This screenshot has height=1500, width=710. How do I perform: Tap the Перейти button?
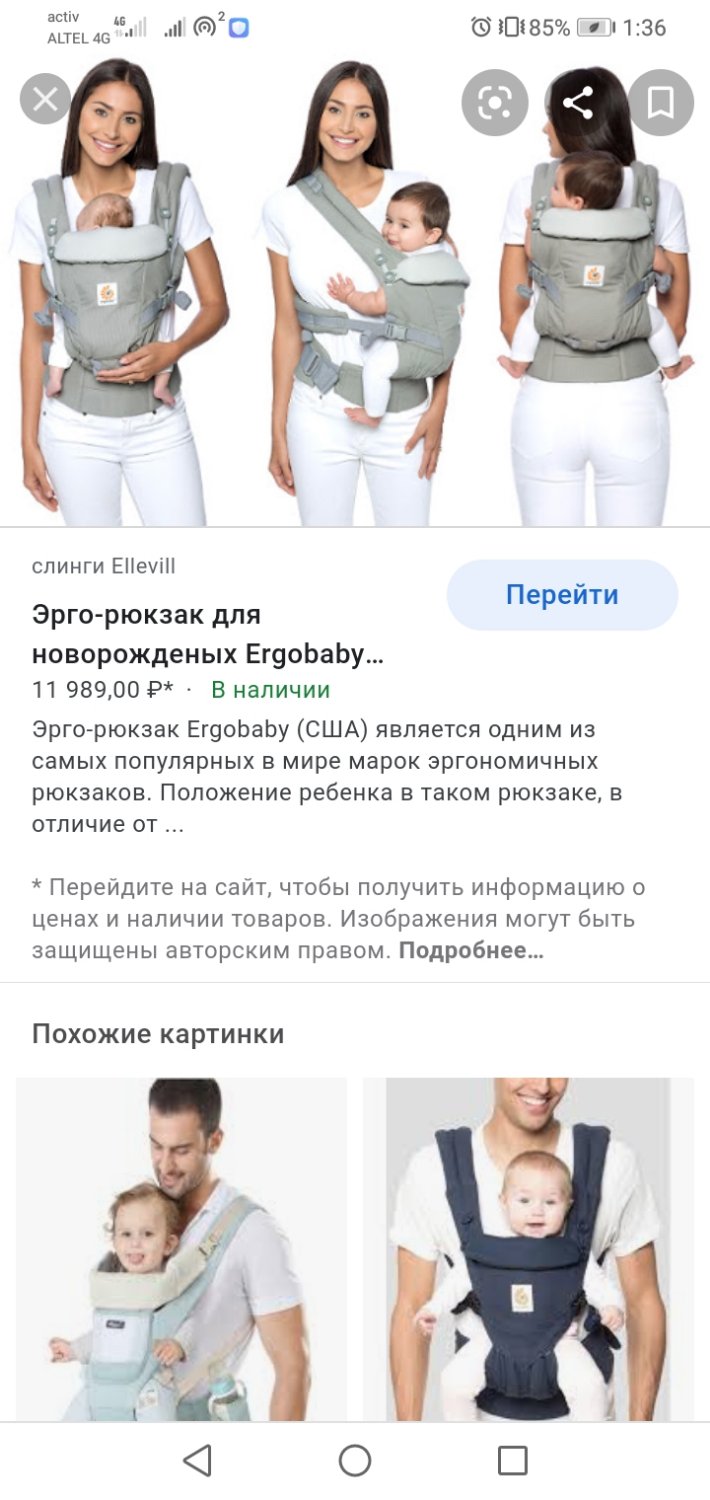tap(562, 595)
